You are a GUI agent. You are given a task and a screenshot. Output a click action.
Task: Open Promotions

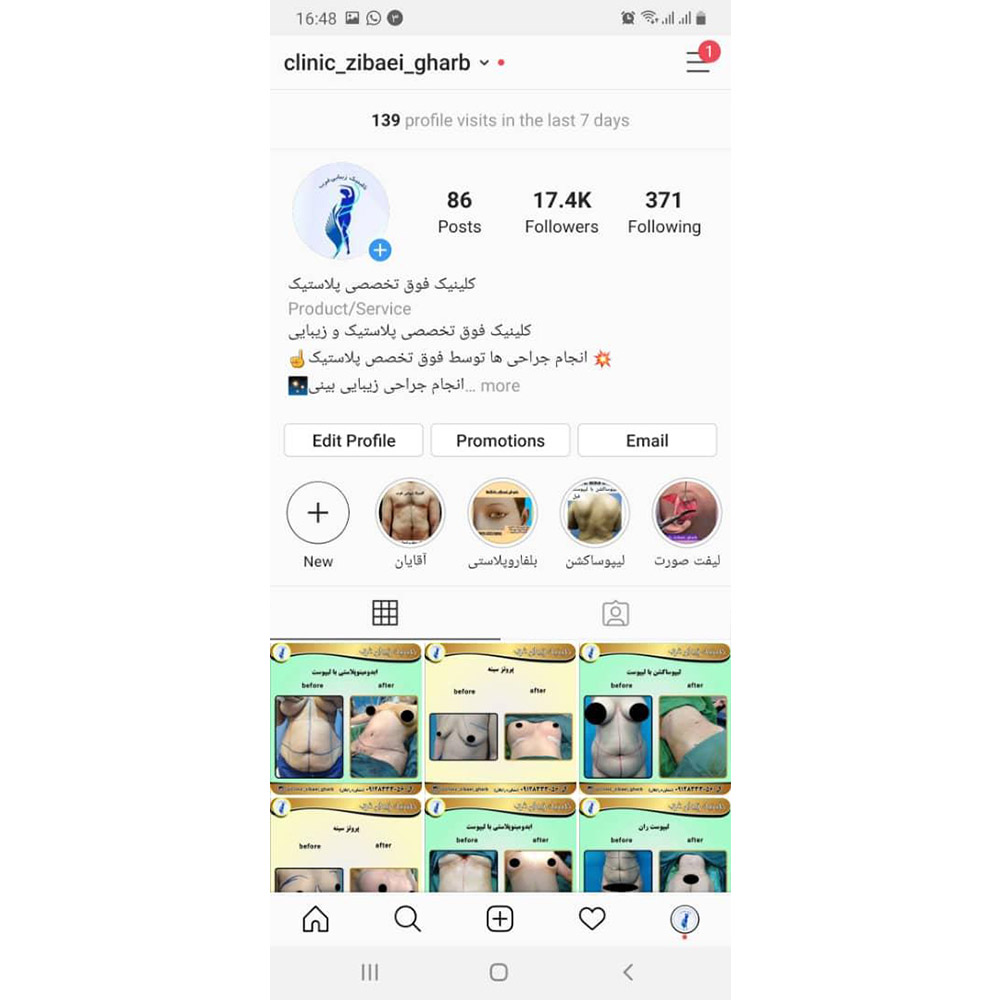[500, 441]
